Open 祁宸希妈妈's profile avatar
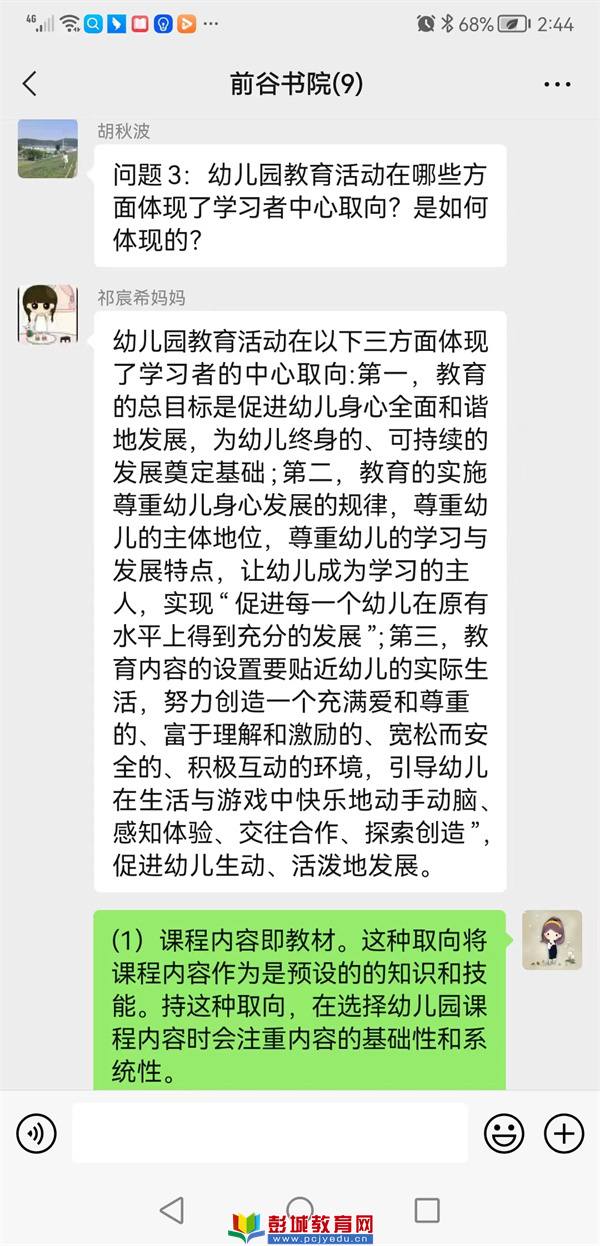 tap(47, 313)
